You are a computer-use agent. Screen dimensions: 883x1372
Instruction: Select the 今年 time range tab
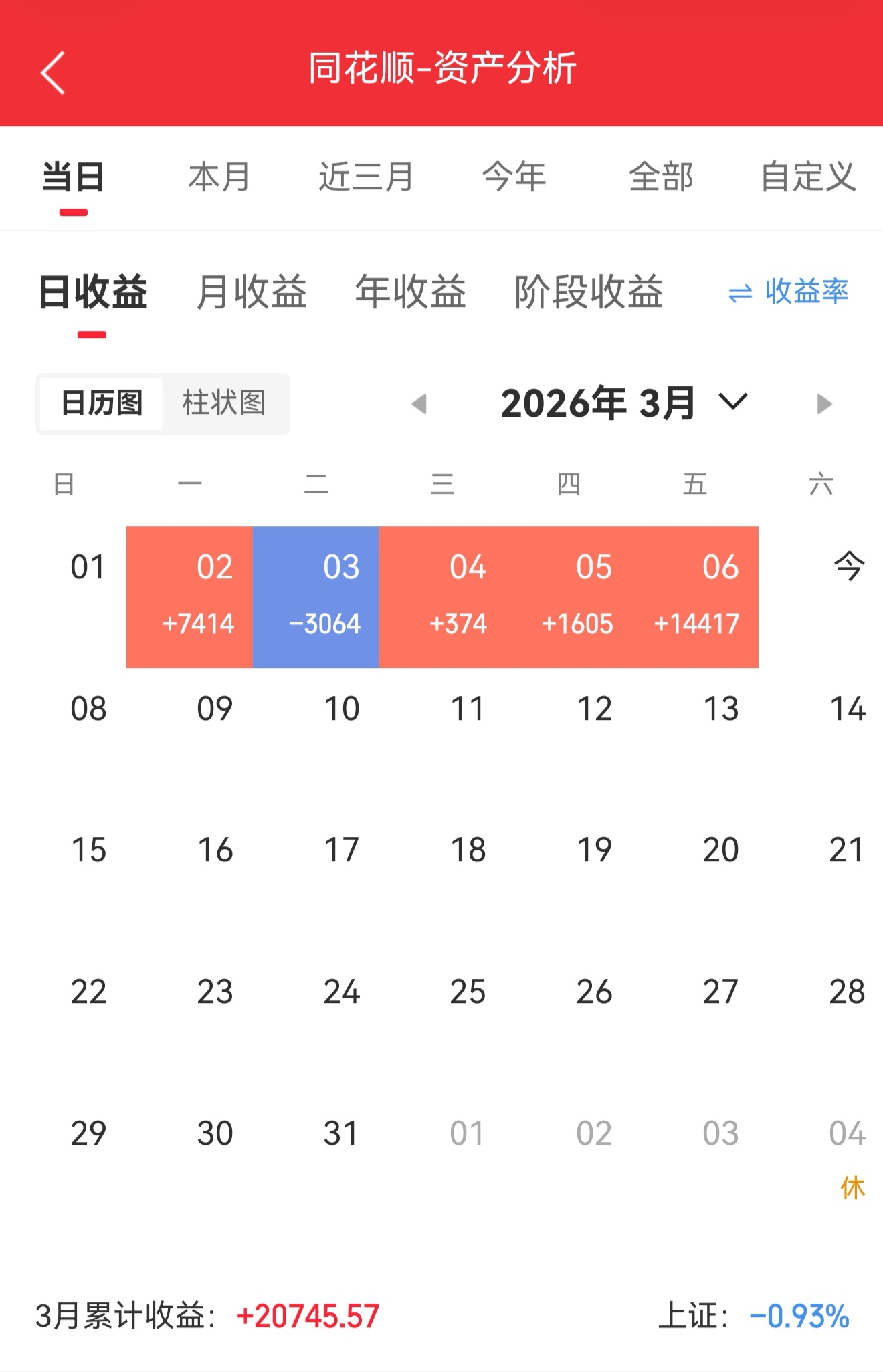coord(514,177)
